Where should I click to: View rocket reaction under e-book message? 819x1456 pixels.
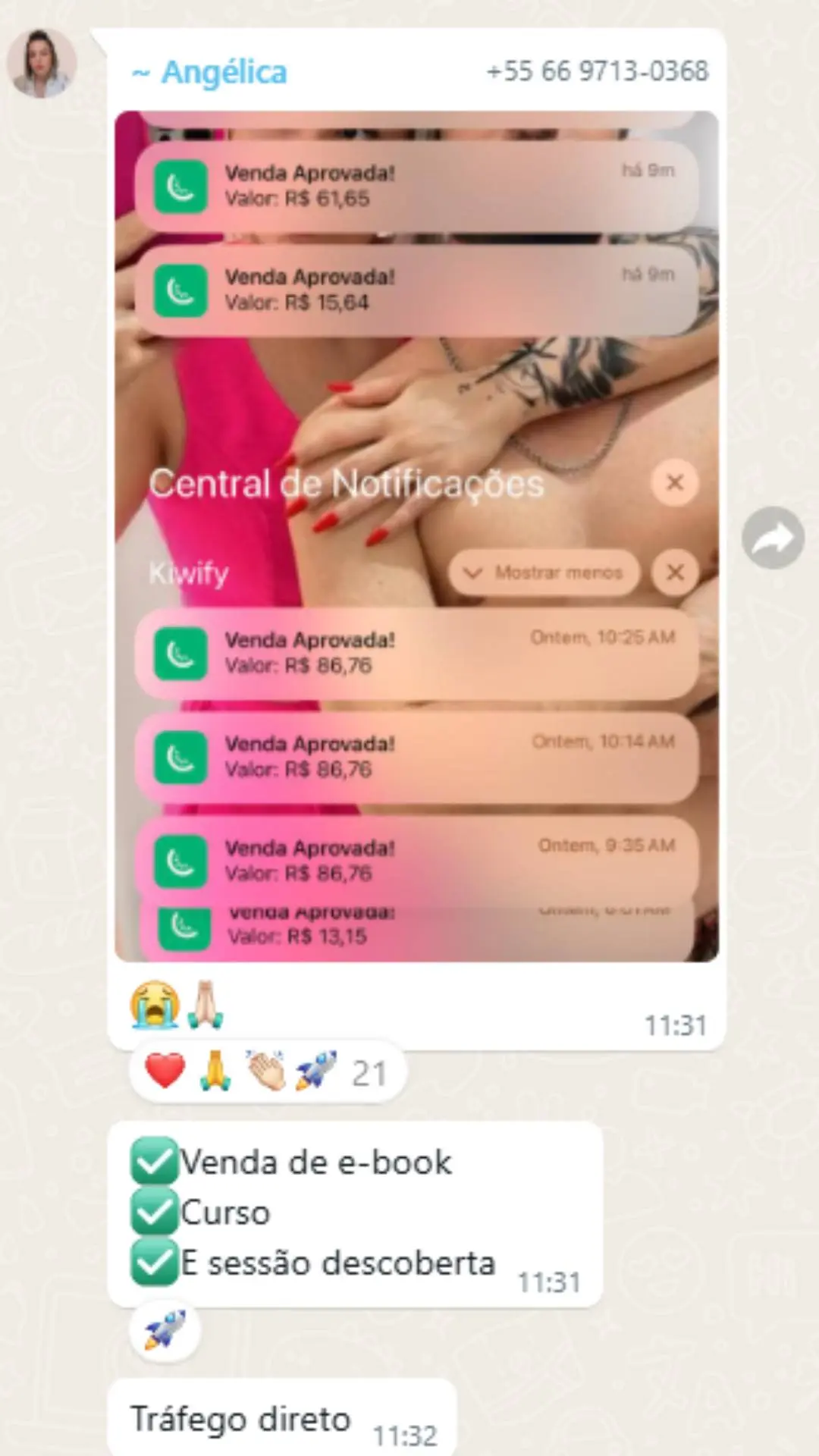[165, 1330]
